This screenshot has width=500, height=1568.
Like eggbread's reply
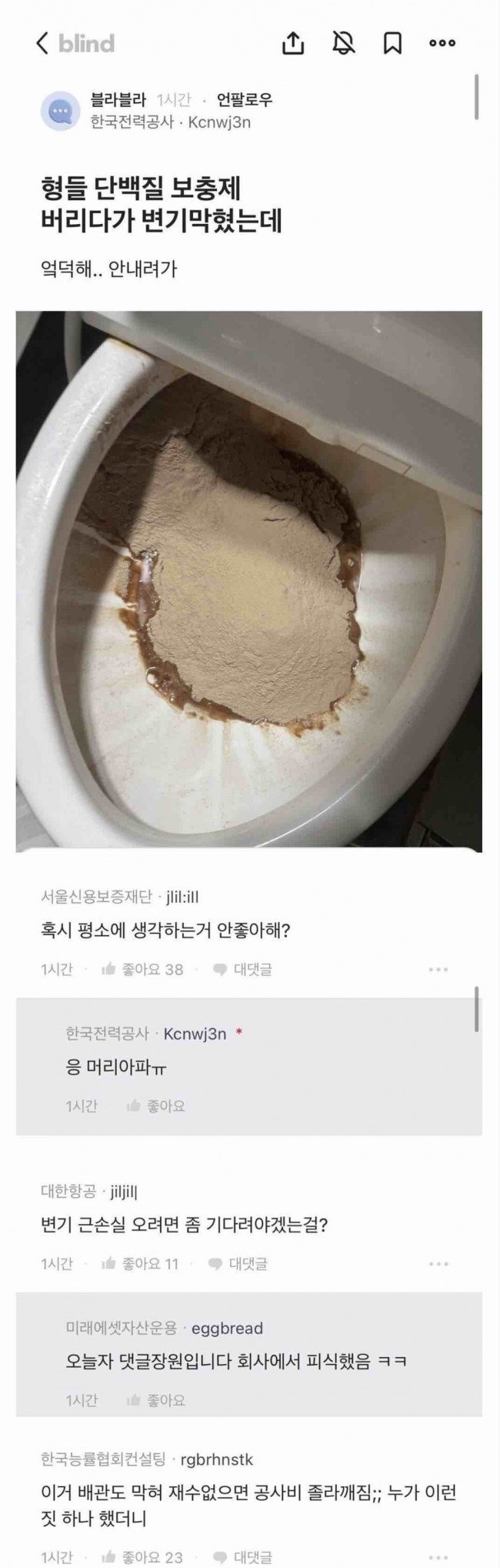click(x=156, y=1400)
